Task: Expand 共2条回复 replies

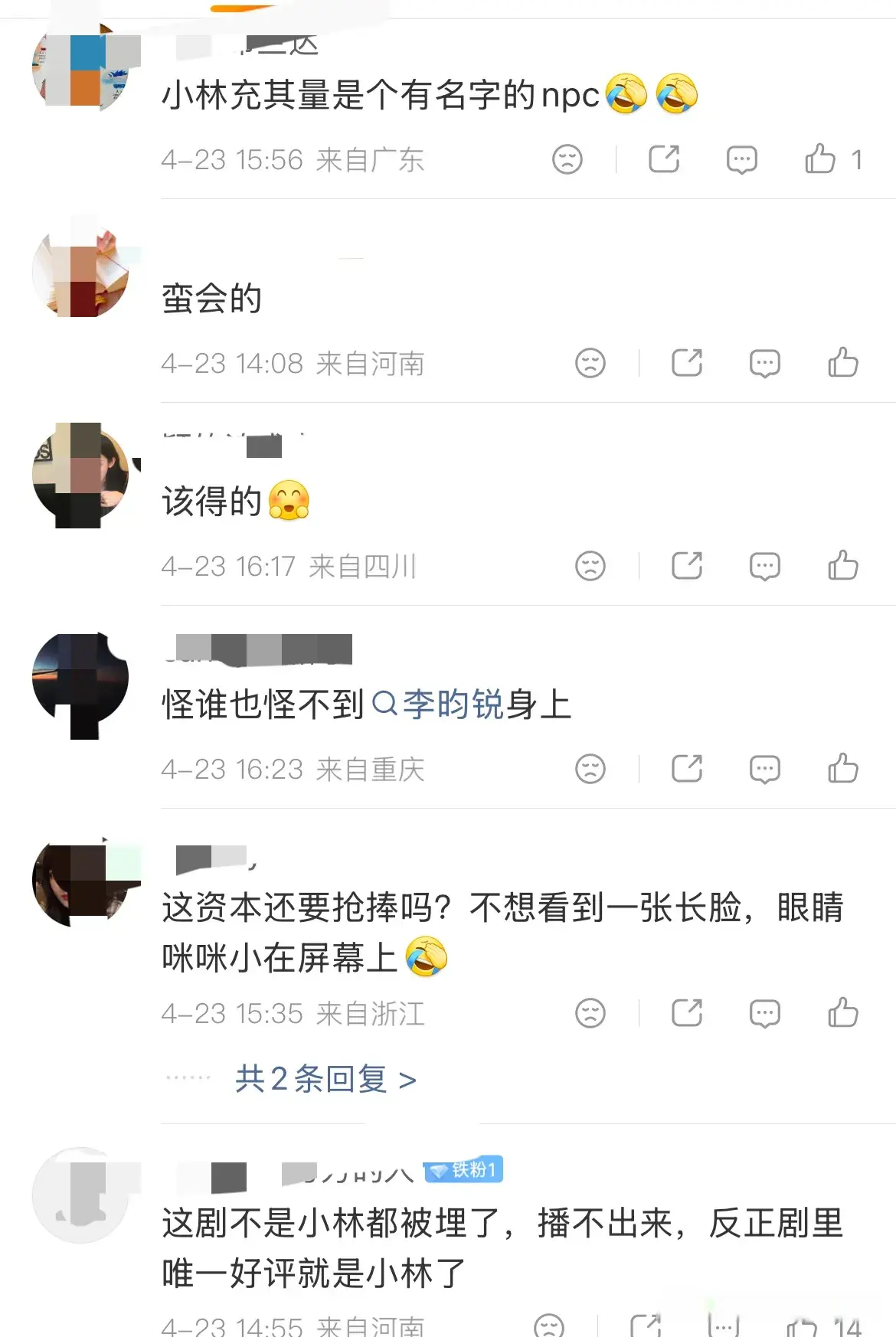Action: tap(325, 1079)
